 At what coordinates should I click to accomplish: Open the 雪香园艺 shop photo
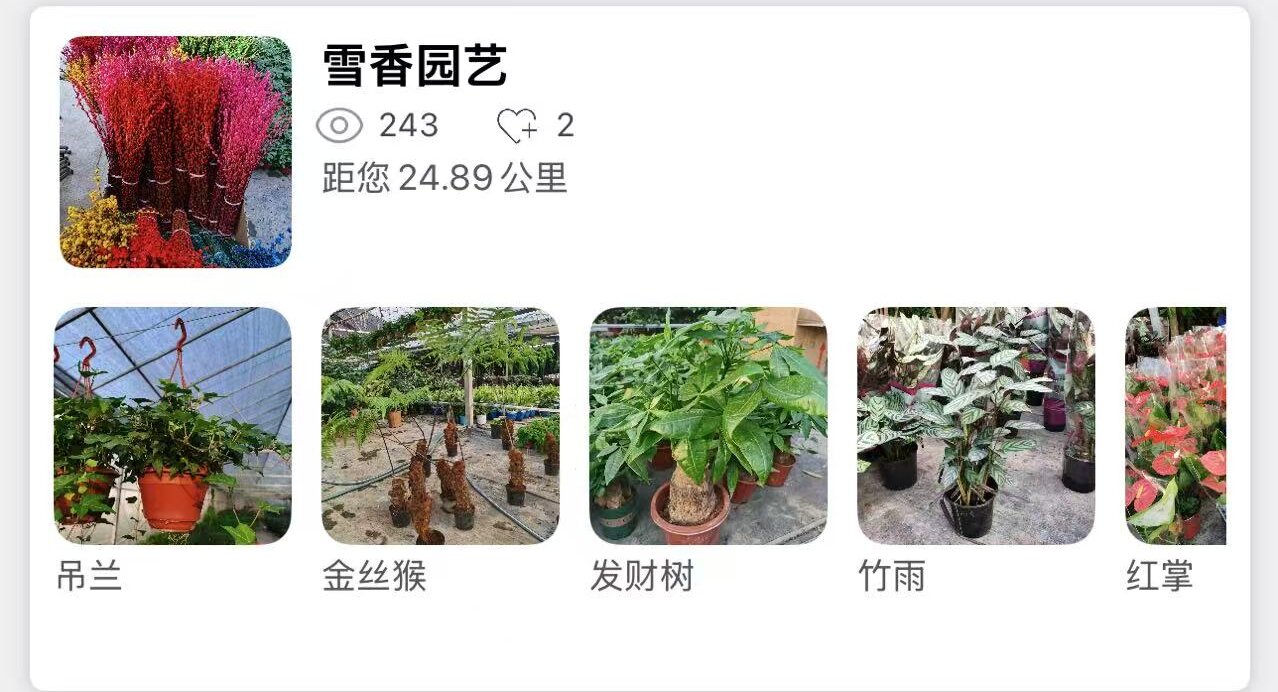[175, 152]
